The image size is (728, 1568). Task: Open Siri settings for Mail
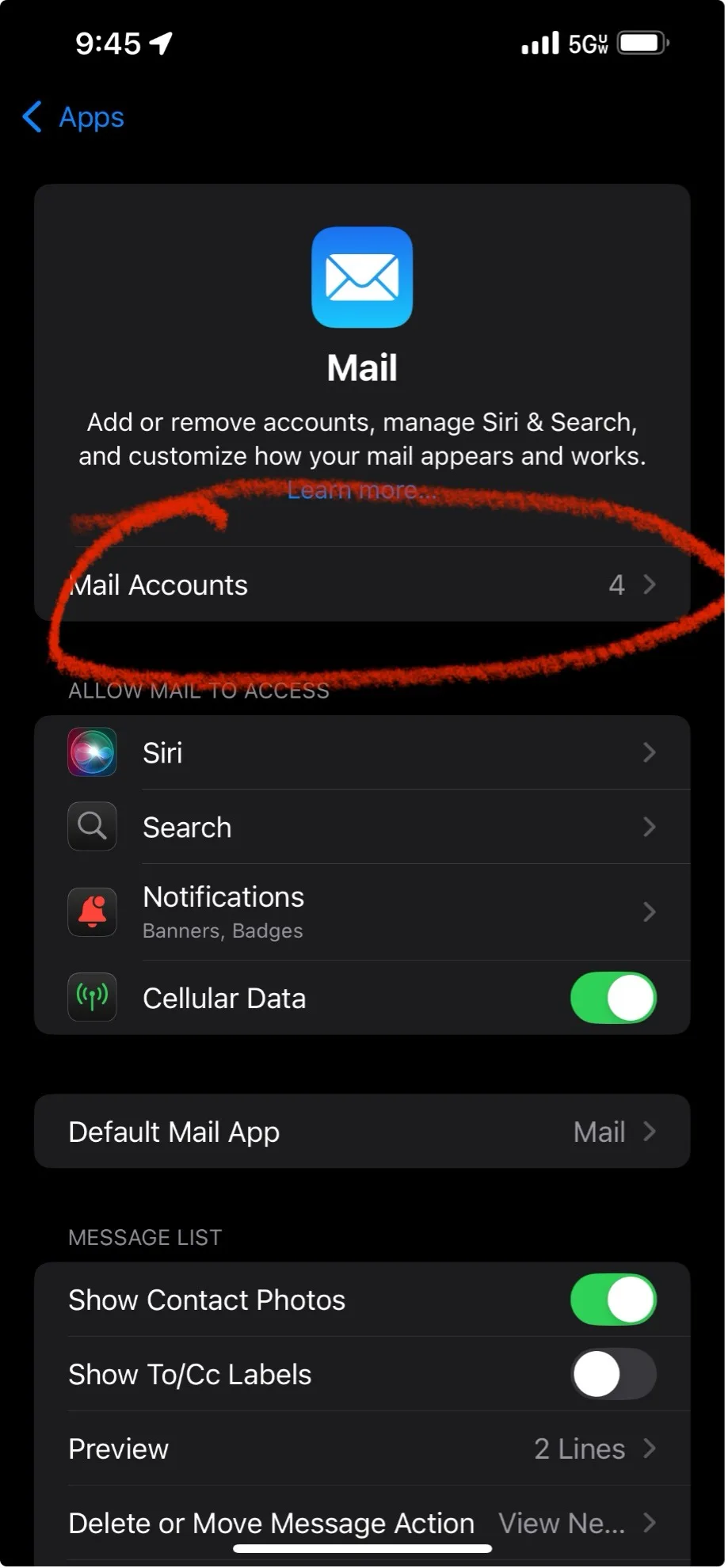coord(362,752)
